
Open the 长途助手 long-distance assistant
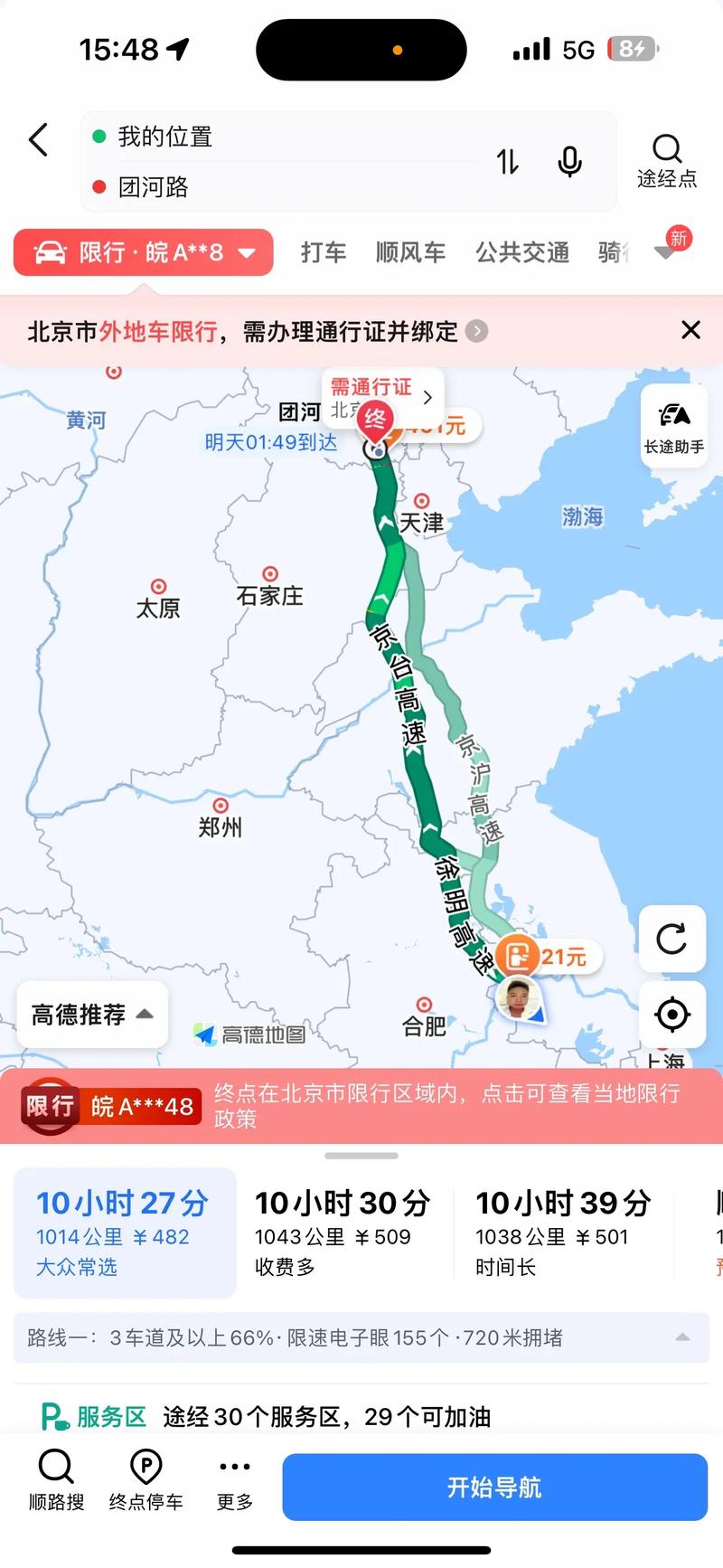(672, 425)
